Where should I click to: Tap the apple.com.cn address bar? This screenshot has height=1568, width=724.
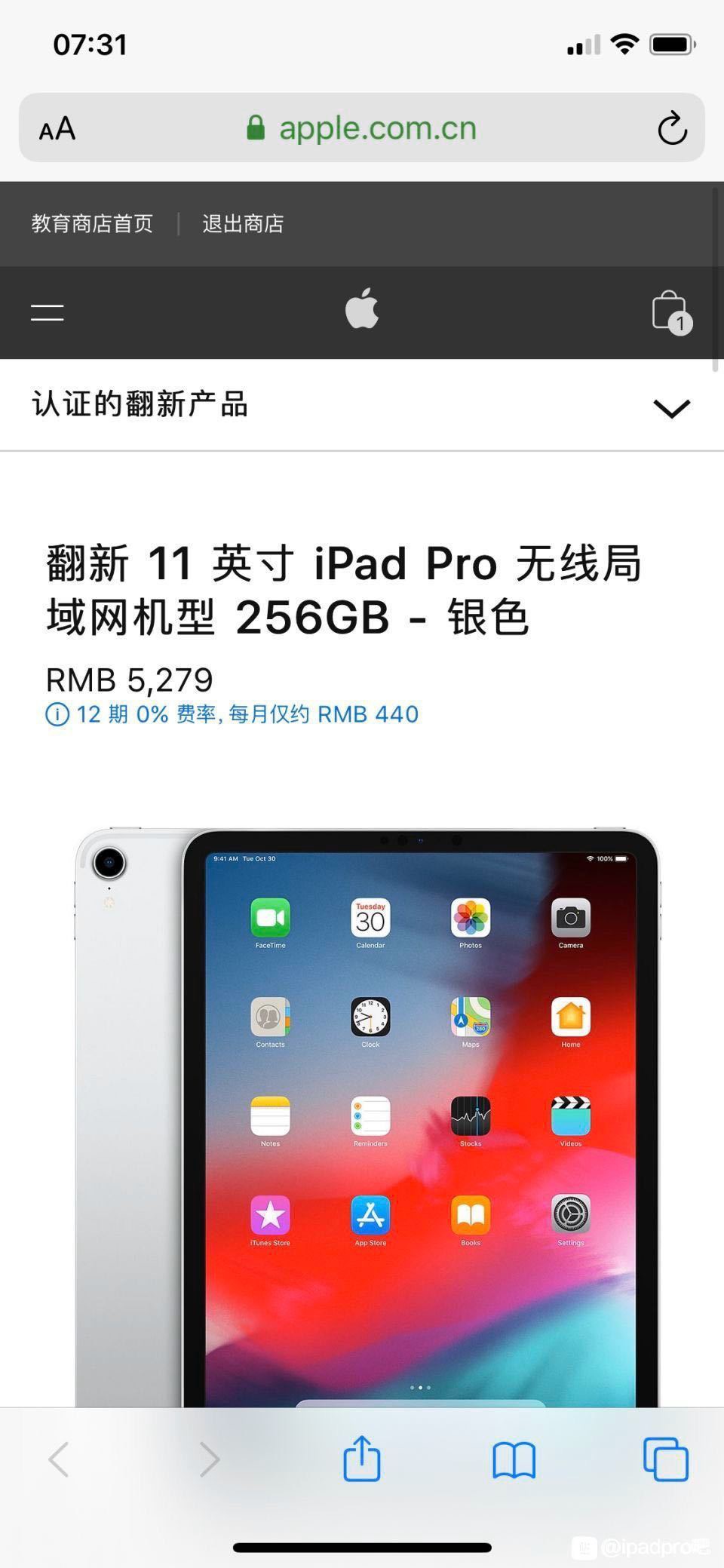click(x=362, y=127)
